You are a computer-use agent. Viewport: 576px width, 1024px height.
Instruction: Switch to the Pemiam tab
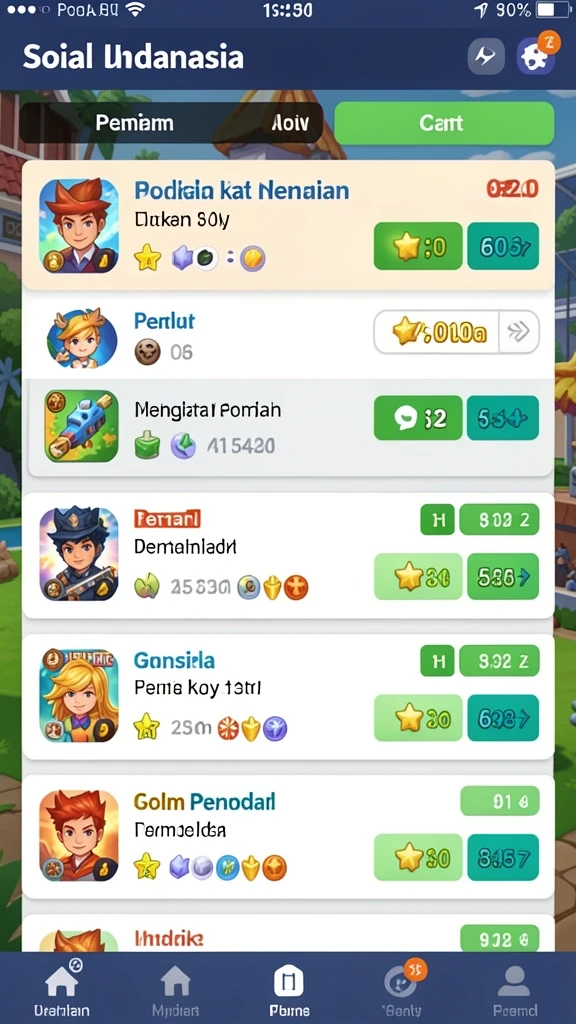tap(134, 123)
